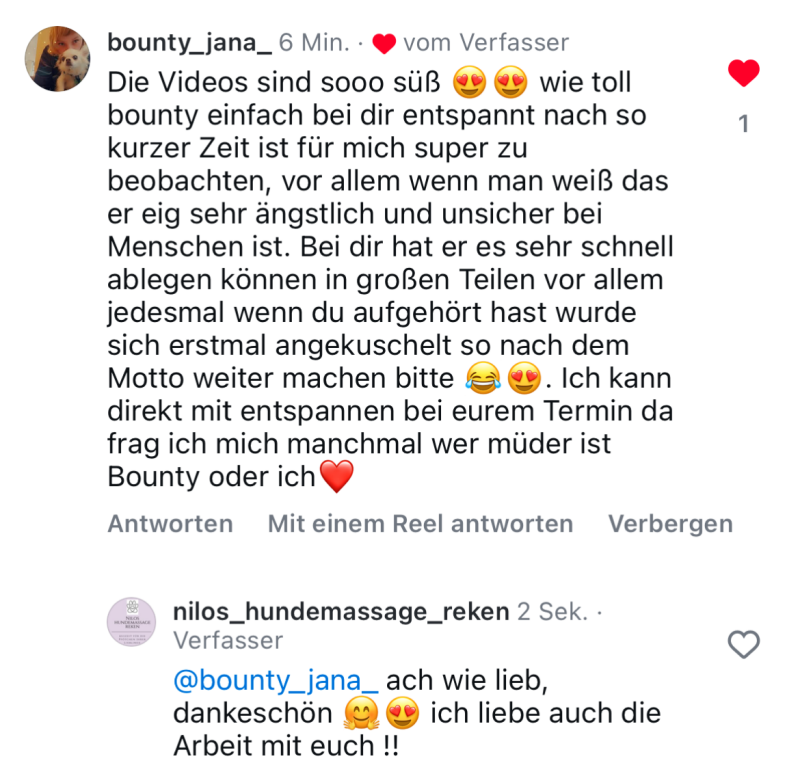Unlike bounty_jana_'s comment via red heart
The width and height of the screenshot is (800, 776).
tap(743, 73)
